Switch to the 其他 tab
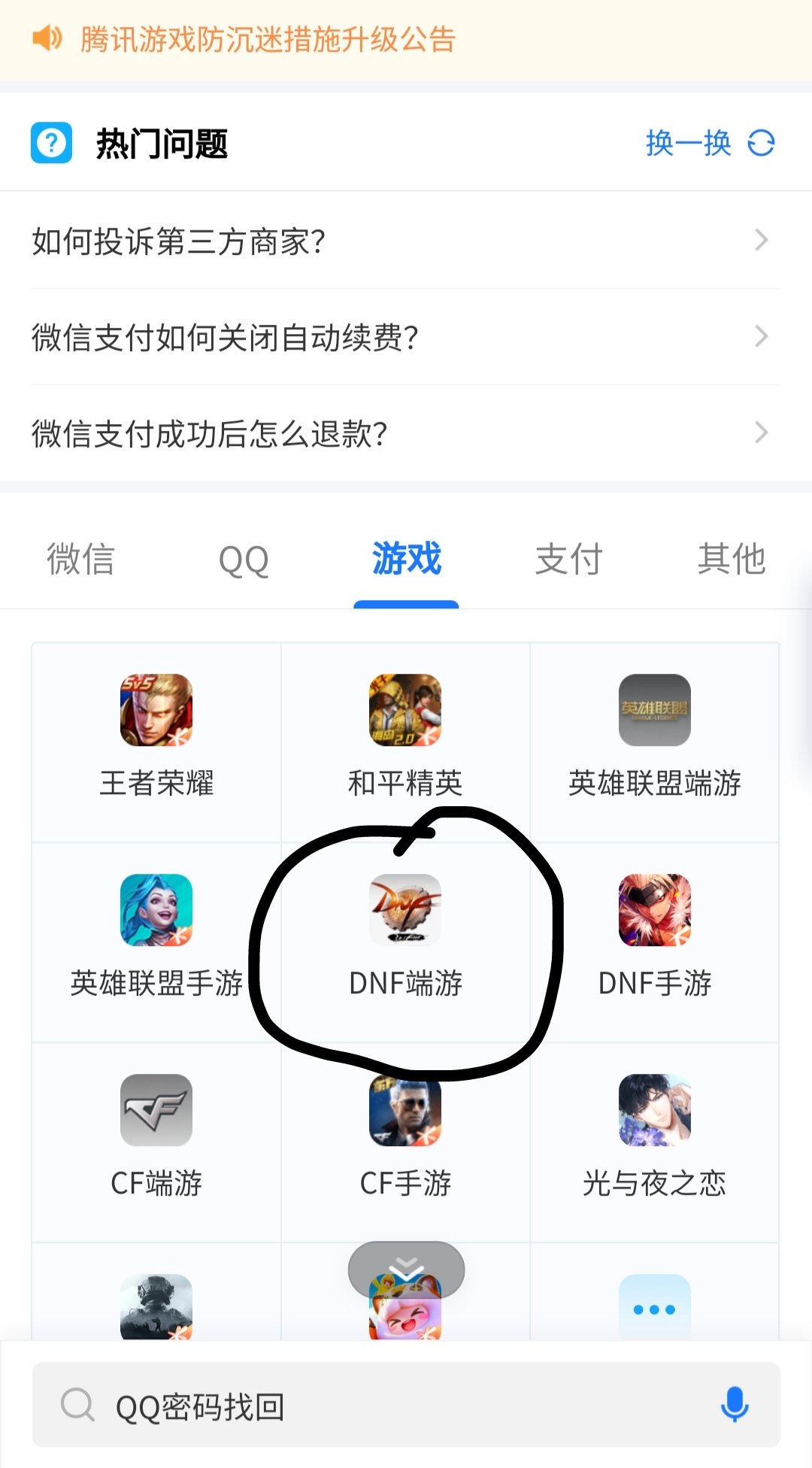The image size is (812, 1468). point(732,560)
